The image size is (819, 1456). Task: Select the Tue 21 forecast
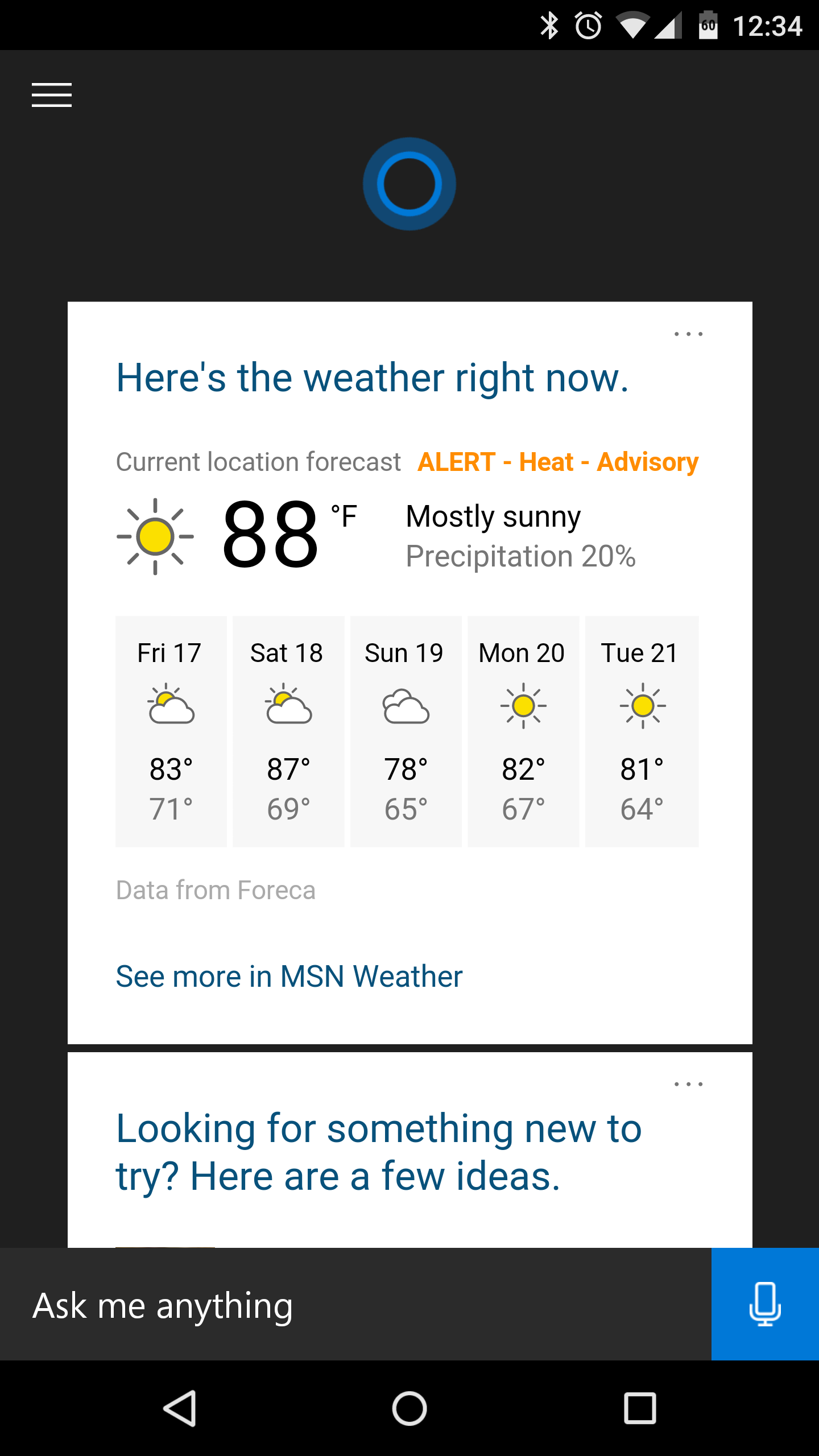[642, 731]
